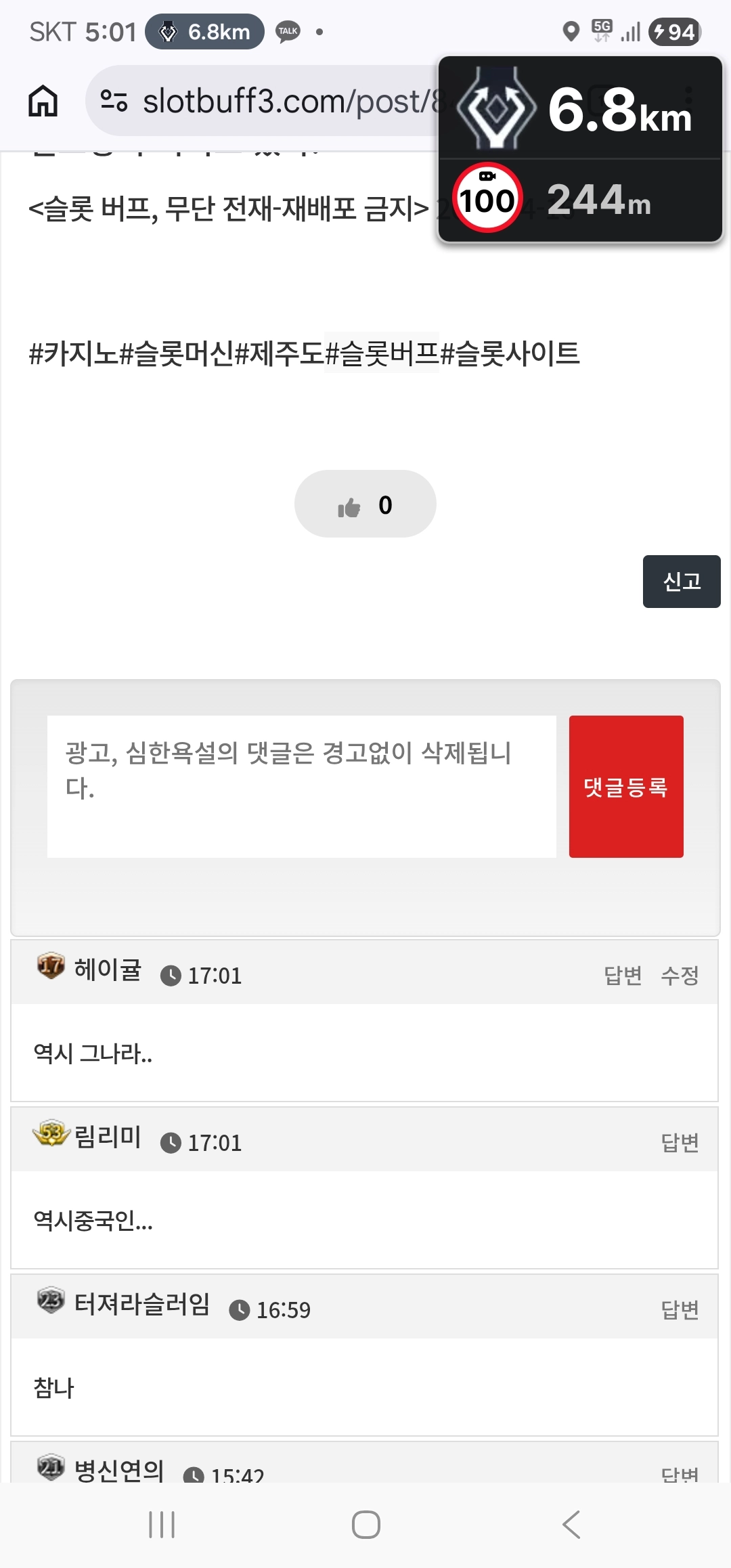This screenshot has width=731, height=1568.
Task: Tap the #슬롯버프 hashtag
Action: (382, 353)
